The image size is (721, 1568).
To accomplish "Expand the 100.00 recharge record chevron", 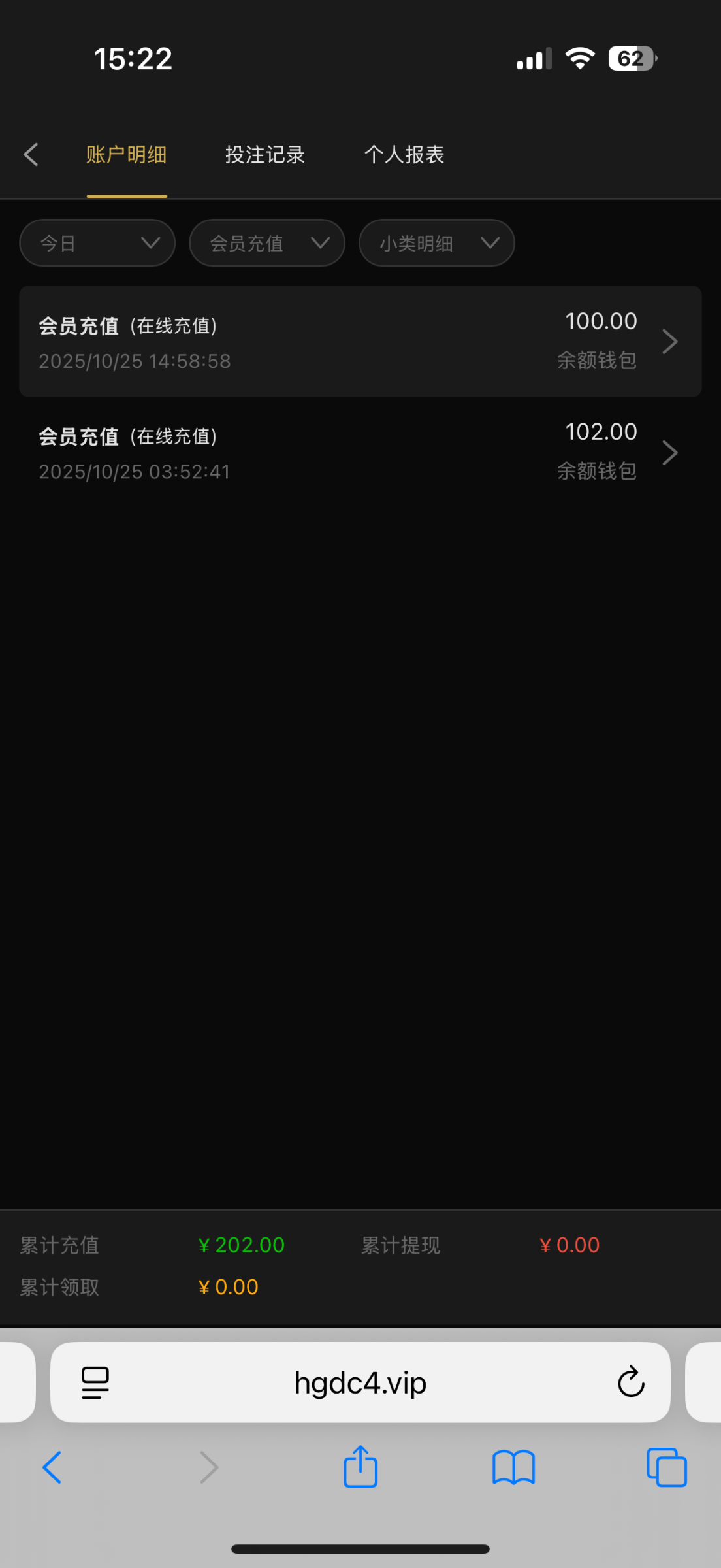I will tap(669, 341).
